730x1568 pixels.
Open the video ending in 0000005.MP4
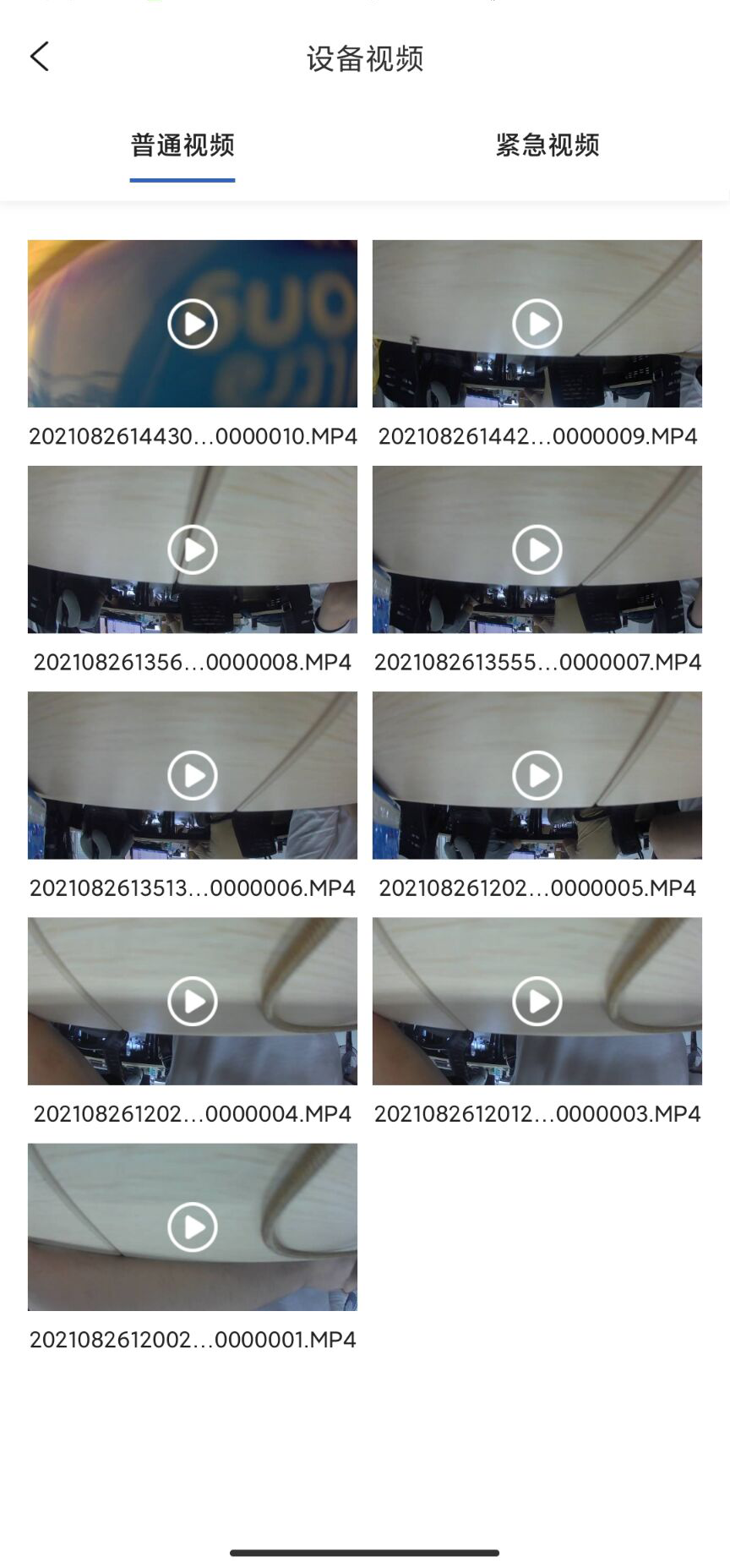pos(537,775)
